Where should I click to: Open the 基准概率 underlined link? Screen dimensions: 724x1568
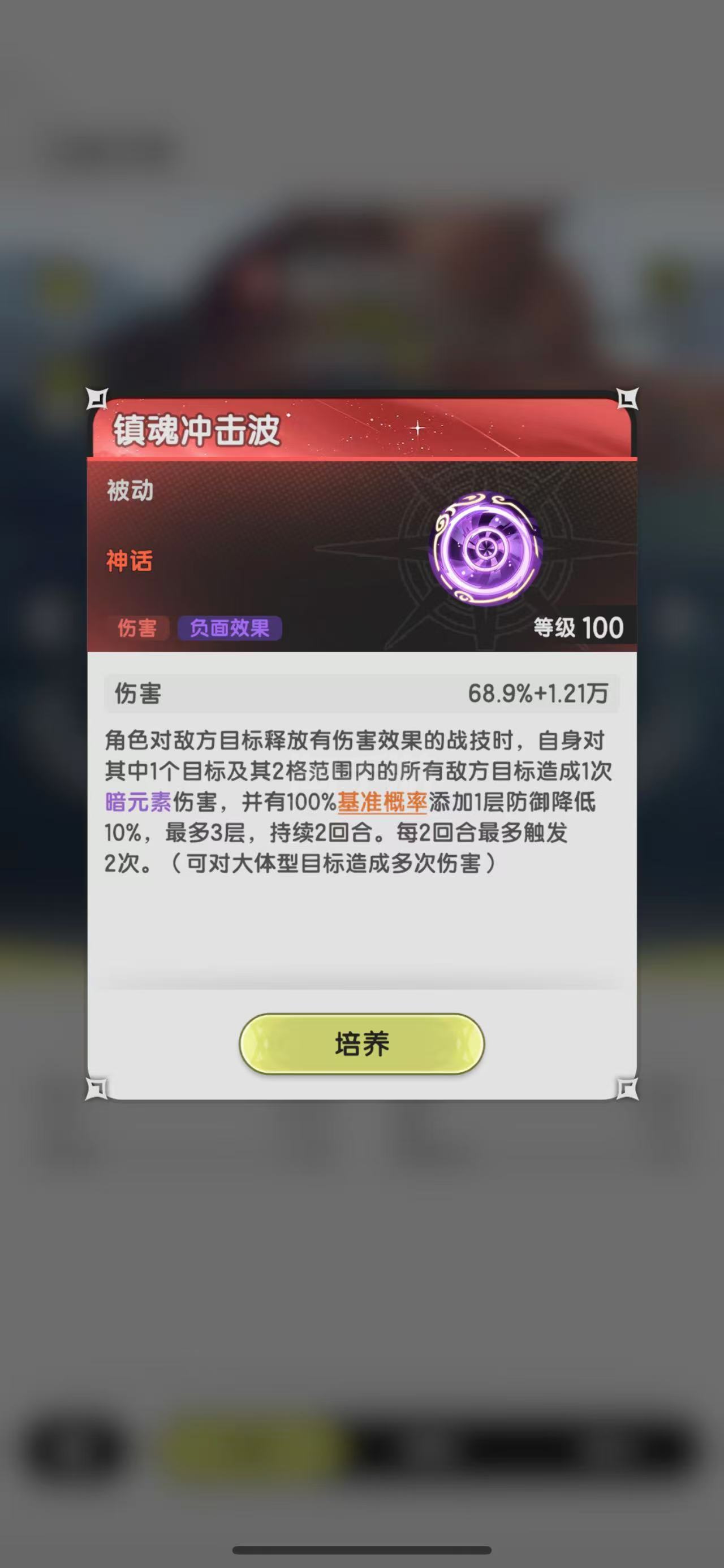tap(382, 802)
